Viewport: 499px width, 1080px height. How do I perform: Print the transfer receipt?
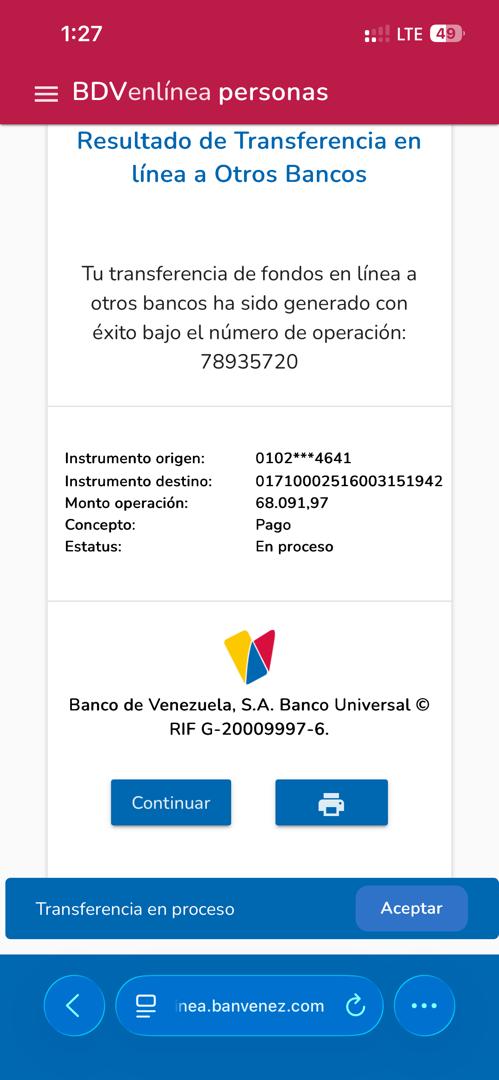click(332, 802)
